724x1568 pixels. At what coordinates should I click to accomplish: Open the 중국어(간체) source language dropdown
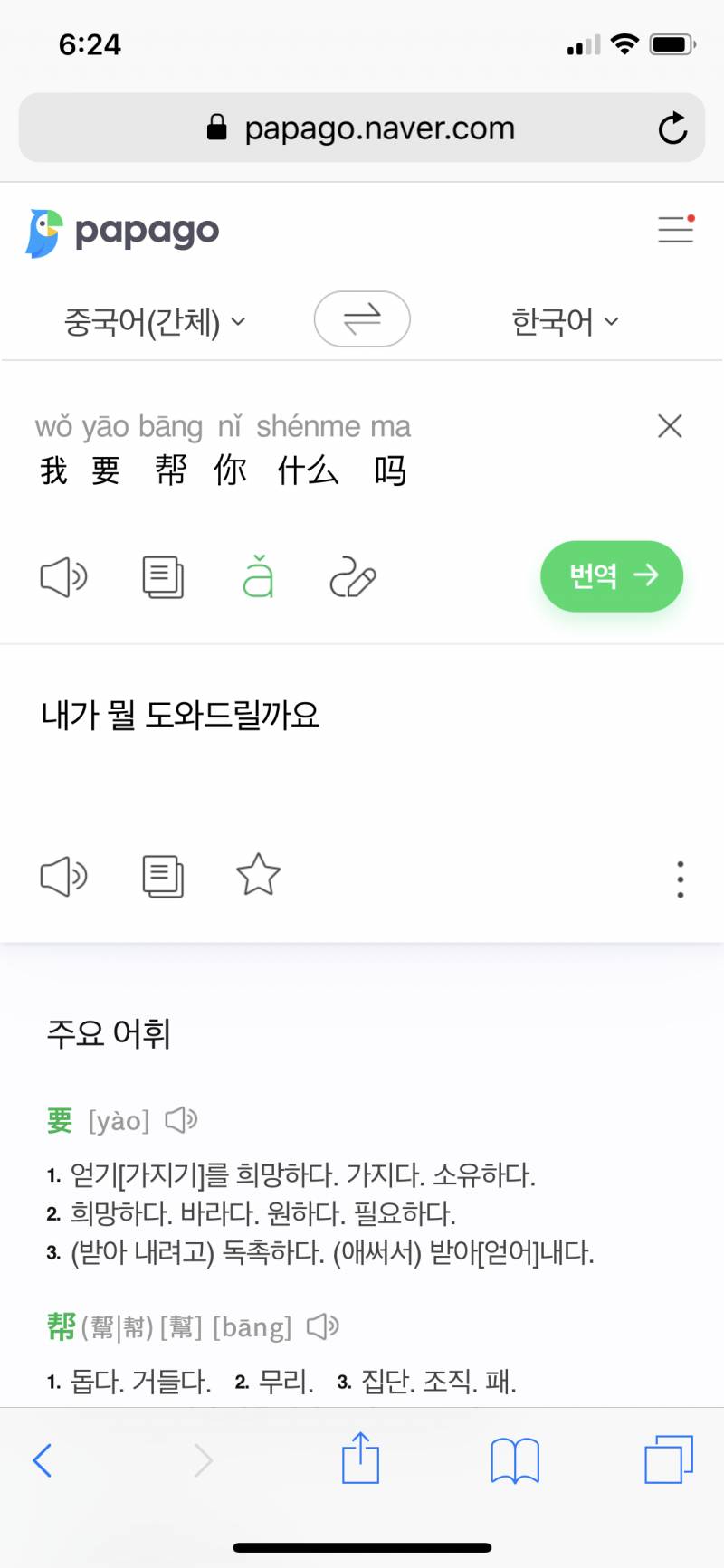pyautogui.click(x=154, y=320)
